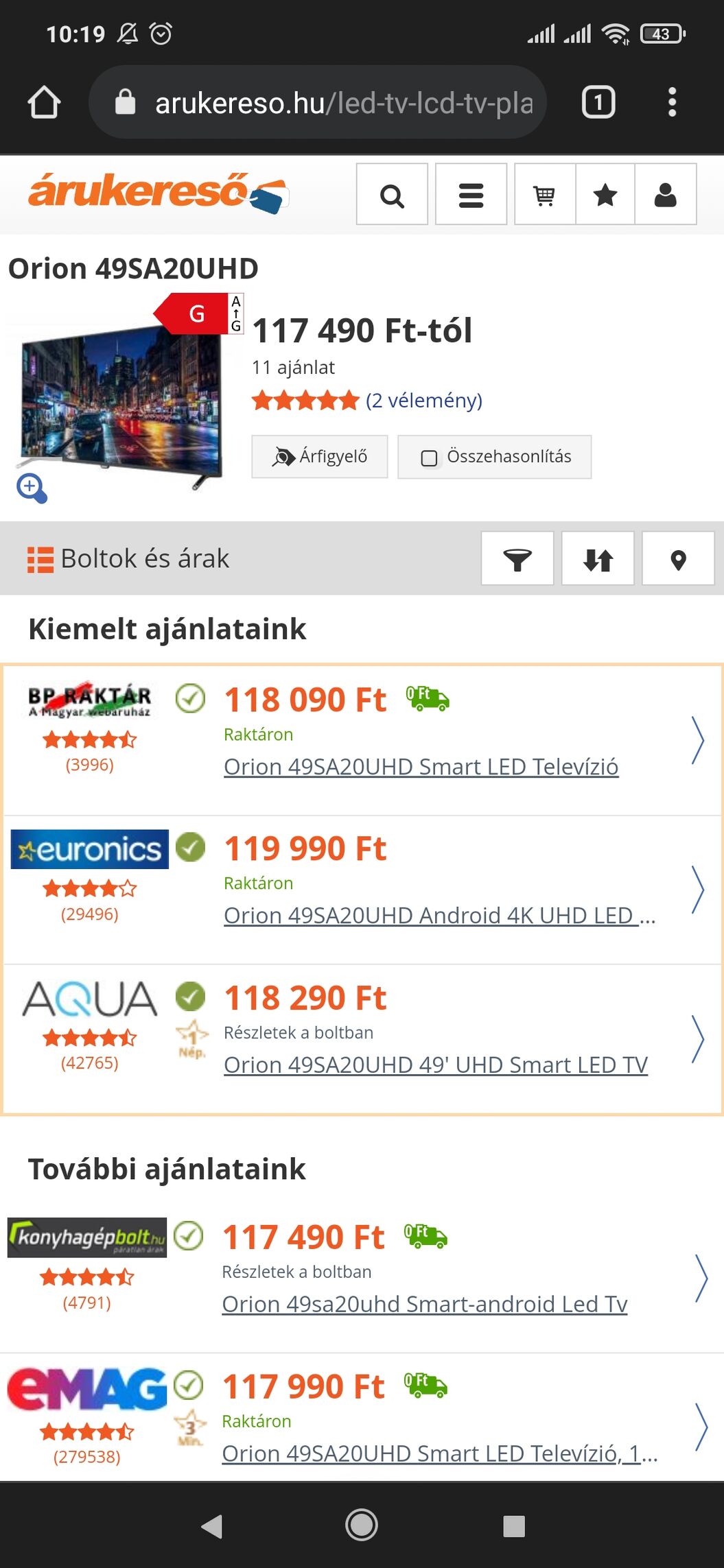Open the location pin filter
Screen dimensions: 724x1568
coord(678,559)
